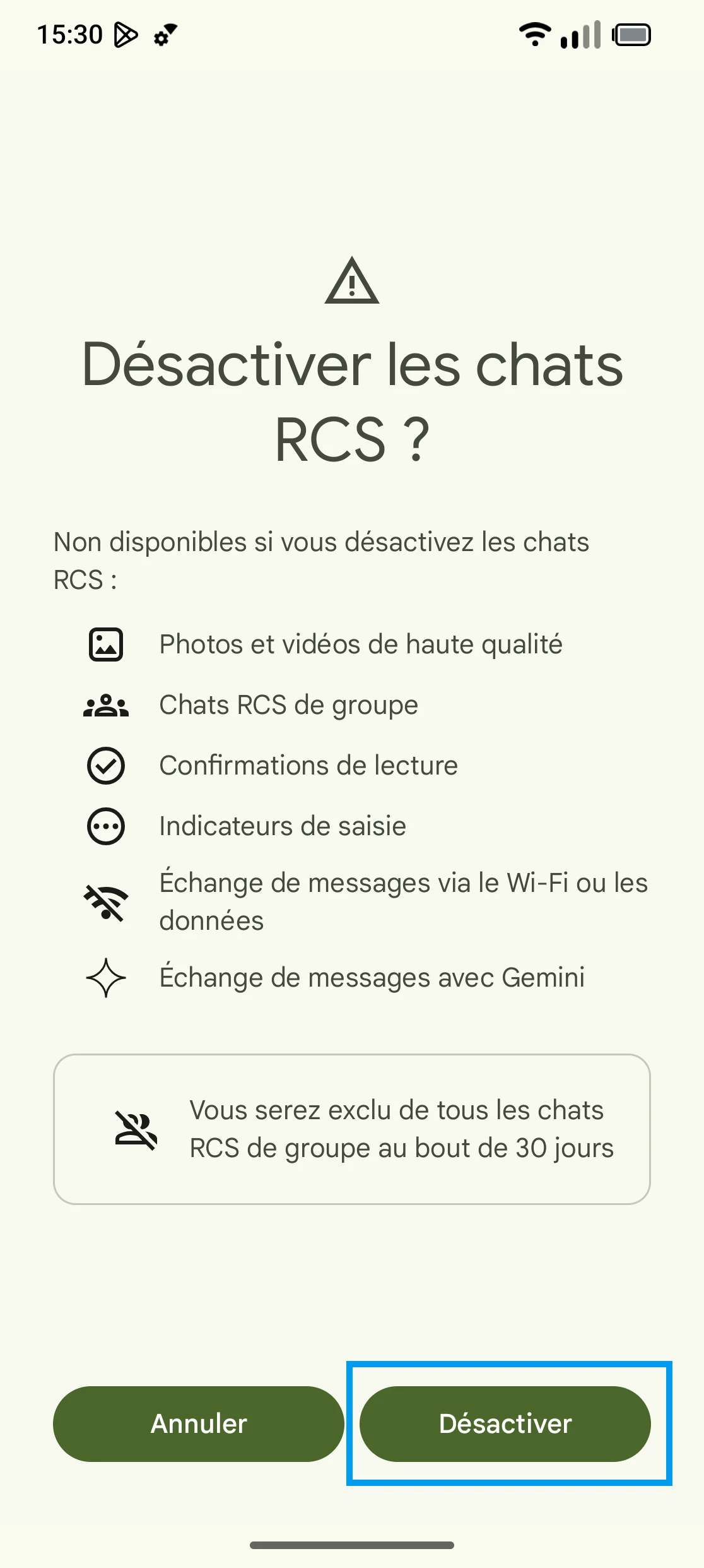Screen dimensions: 704x1568
Task: Confirm with the Désactiver button
Action: click(505, 1423)
